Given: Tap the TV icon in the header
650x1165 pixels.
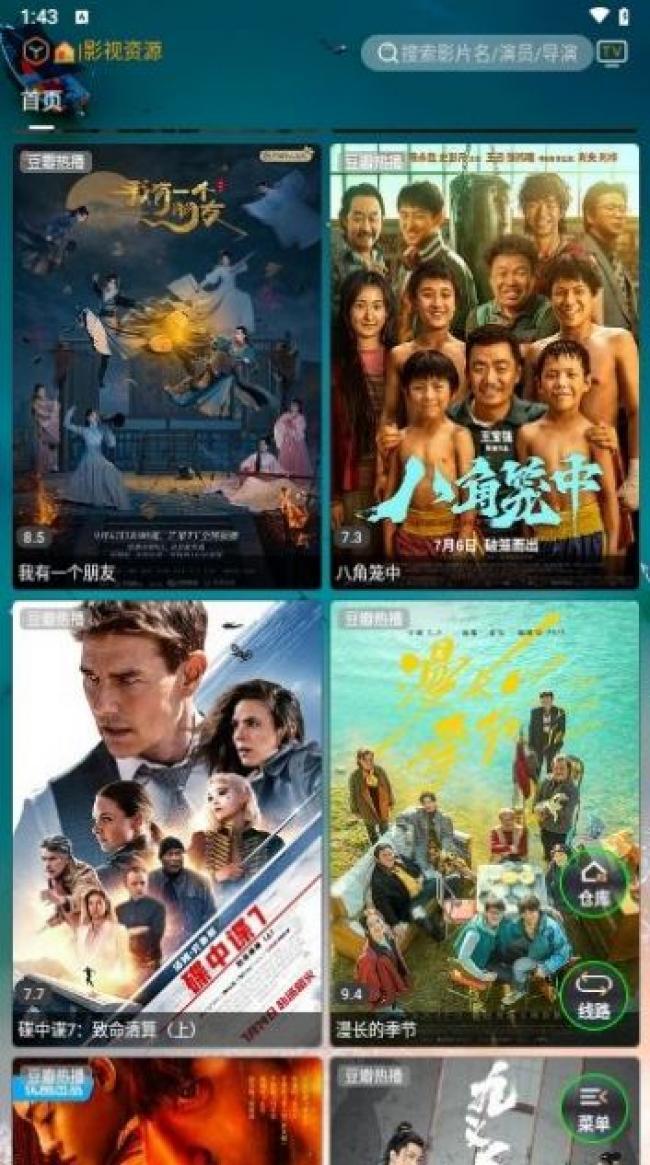Looking at the screenshot, I should pyautogui.click(x=612, y=52).
